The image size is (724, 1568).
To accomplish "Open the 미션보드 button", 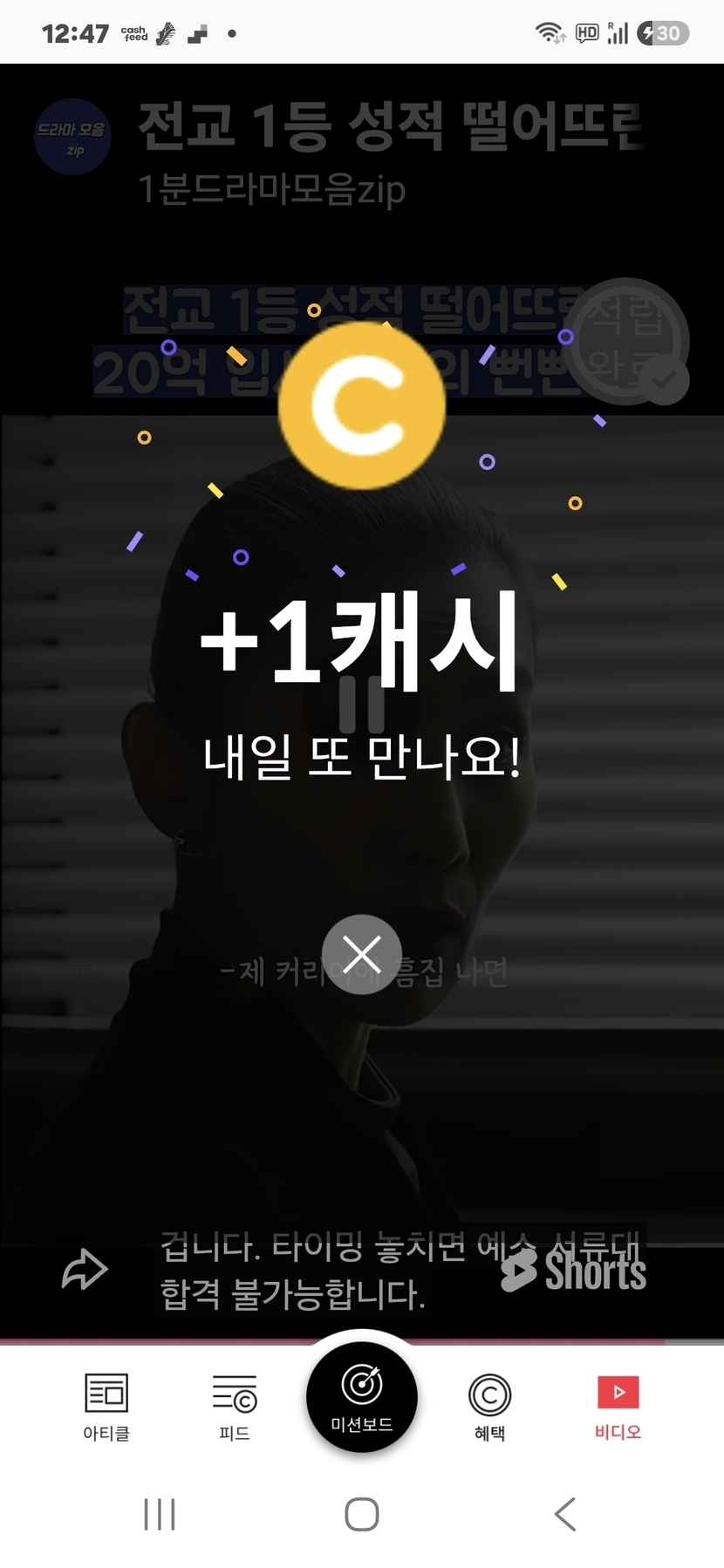I will coord(361,1397).
